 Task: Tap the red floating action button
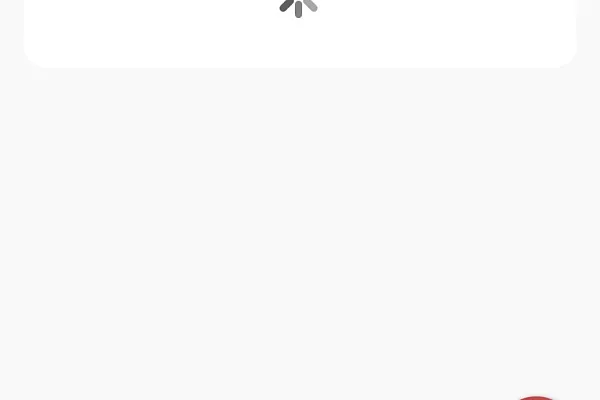pos(536,398)
